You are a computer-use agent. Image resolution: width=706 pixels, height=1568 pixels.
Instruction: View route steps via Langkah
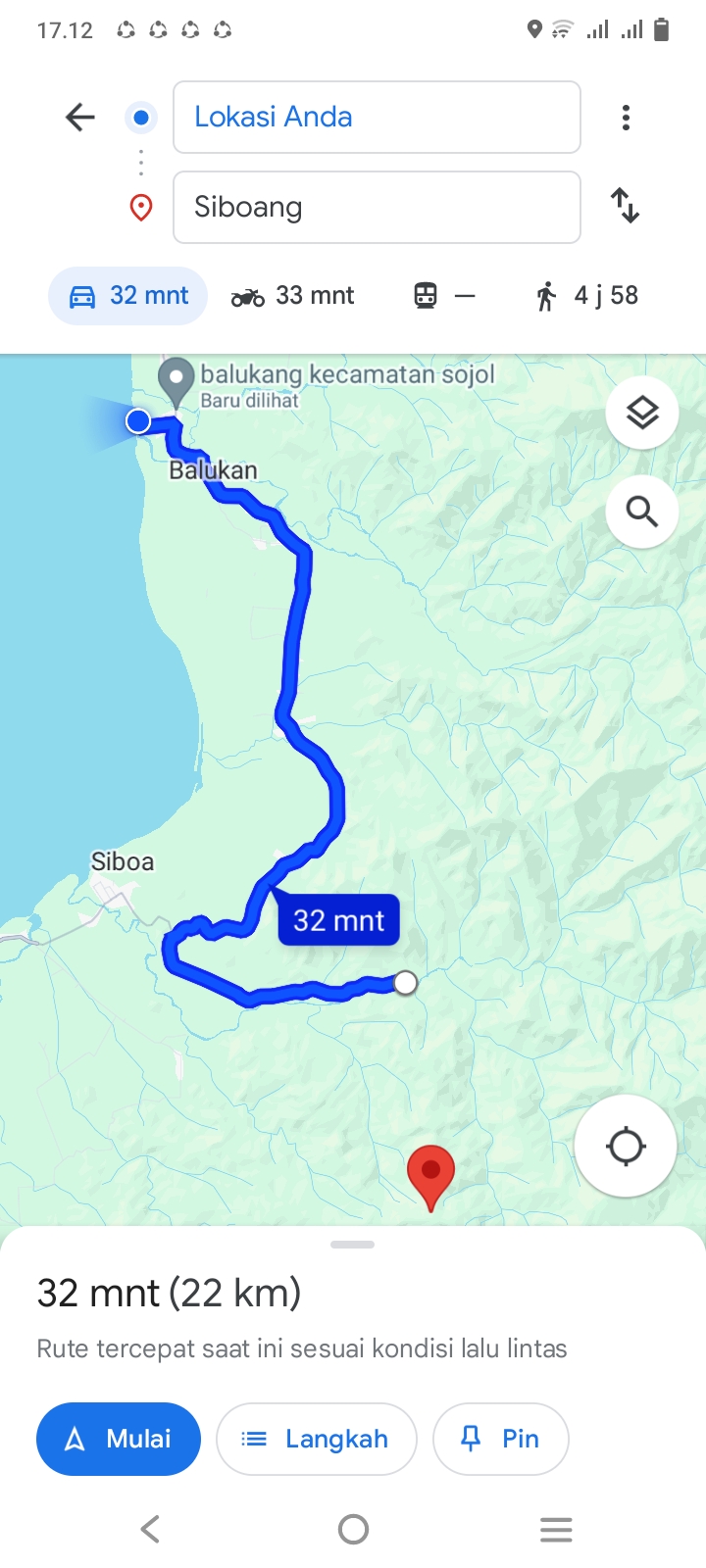coord(317,1439)
